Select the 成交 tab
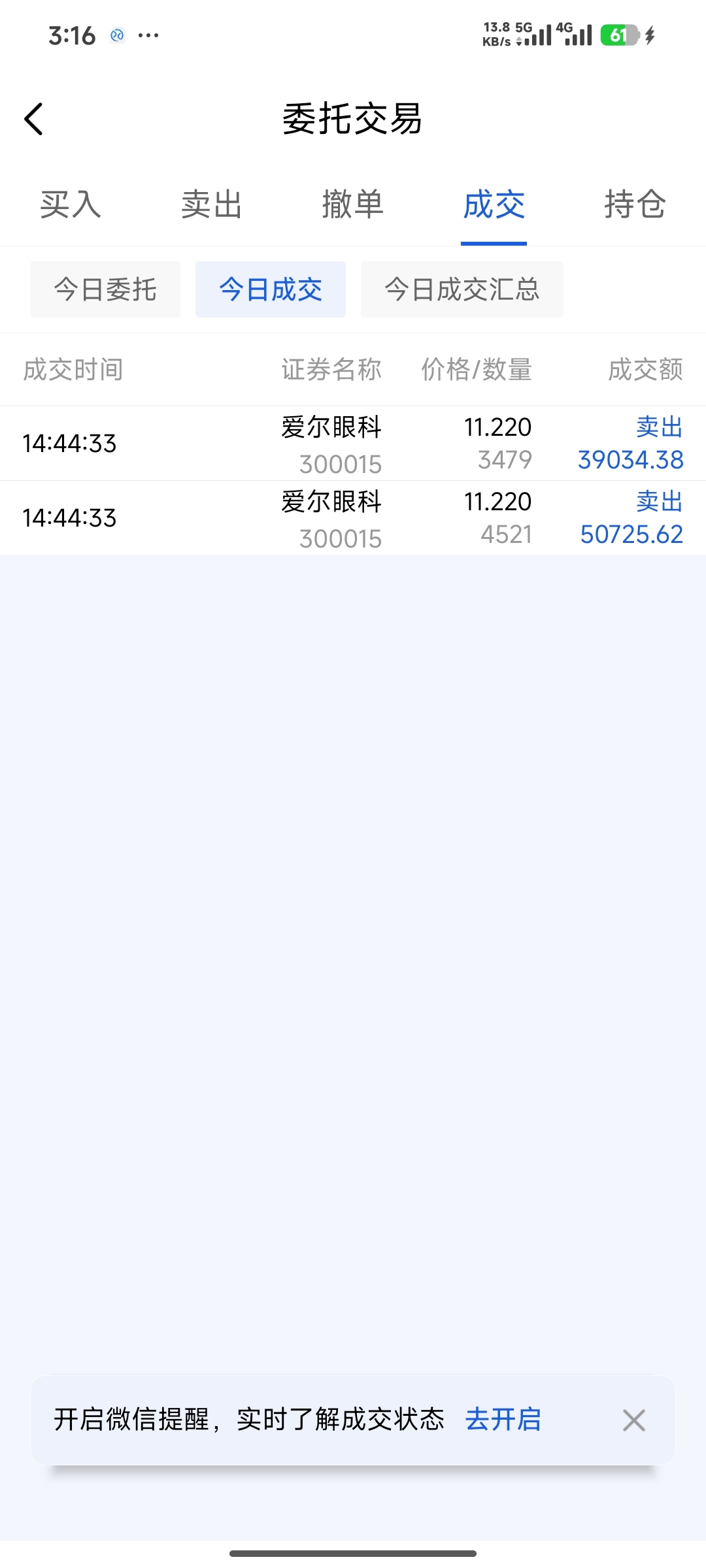706x1568 pixels. [494, 205]
